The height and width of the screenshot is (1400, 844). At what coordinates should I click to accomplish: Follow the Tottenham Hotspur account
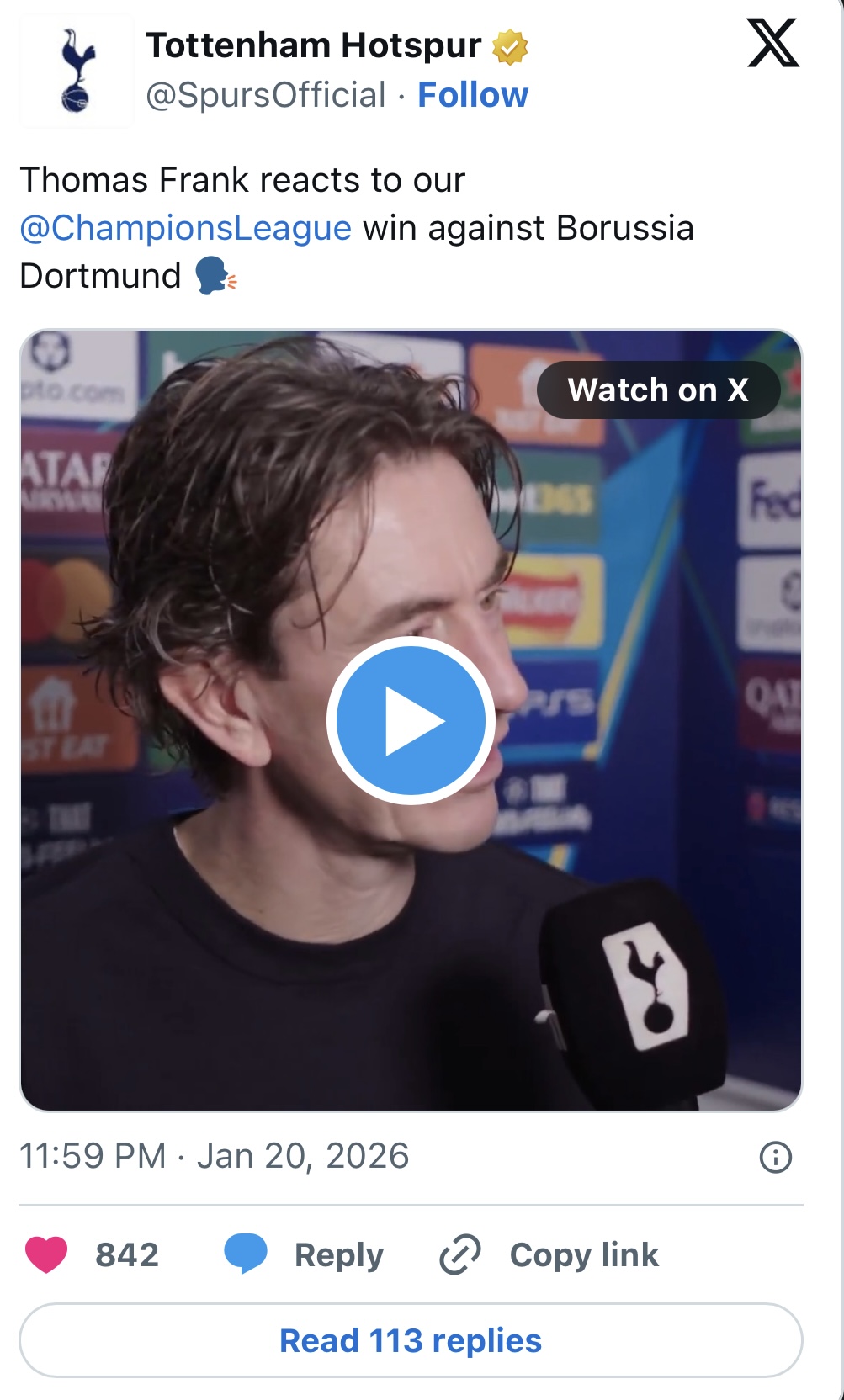pyautogui.click(x=473, y=95)
